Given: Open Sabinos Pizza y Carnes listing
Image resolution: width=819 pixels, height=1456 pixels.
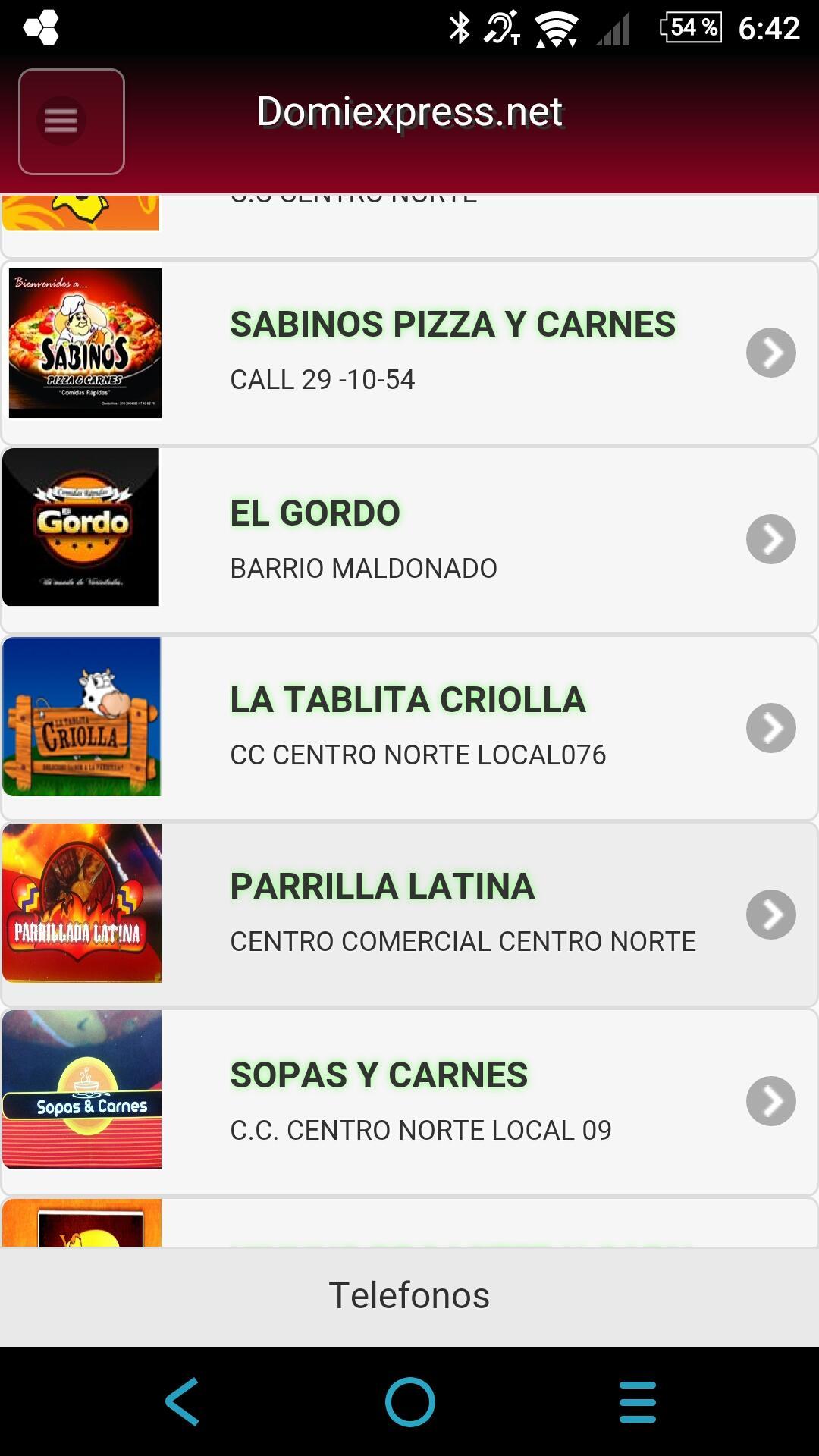Looking at the screenshot, I should pyautogui.click(x=452, y=351).
